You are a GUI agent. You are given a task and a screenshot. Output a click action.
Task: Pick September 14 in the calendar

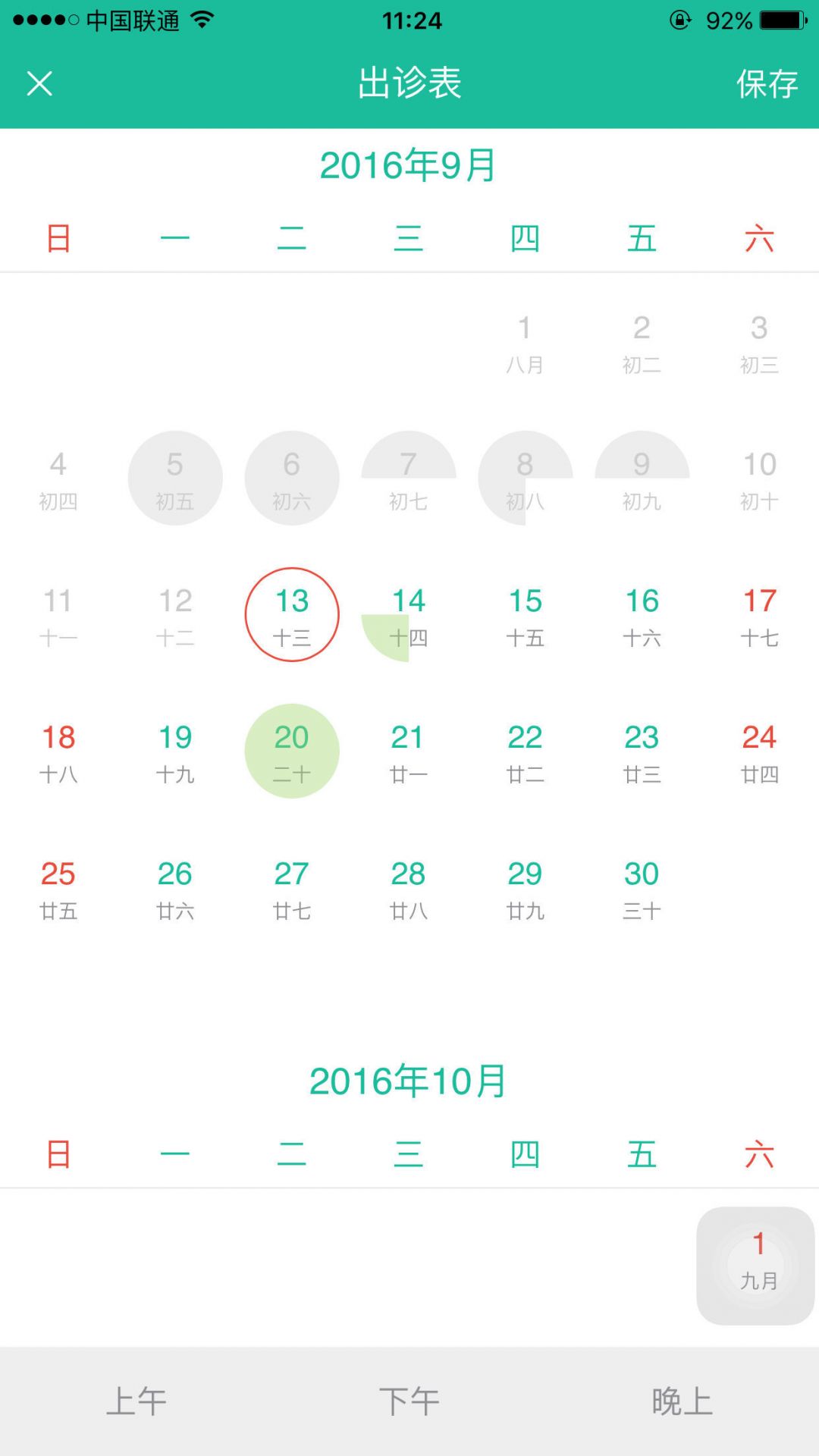point(409,615)
